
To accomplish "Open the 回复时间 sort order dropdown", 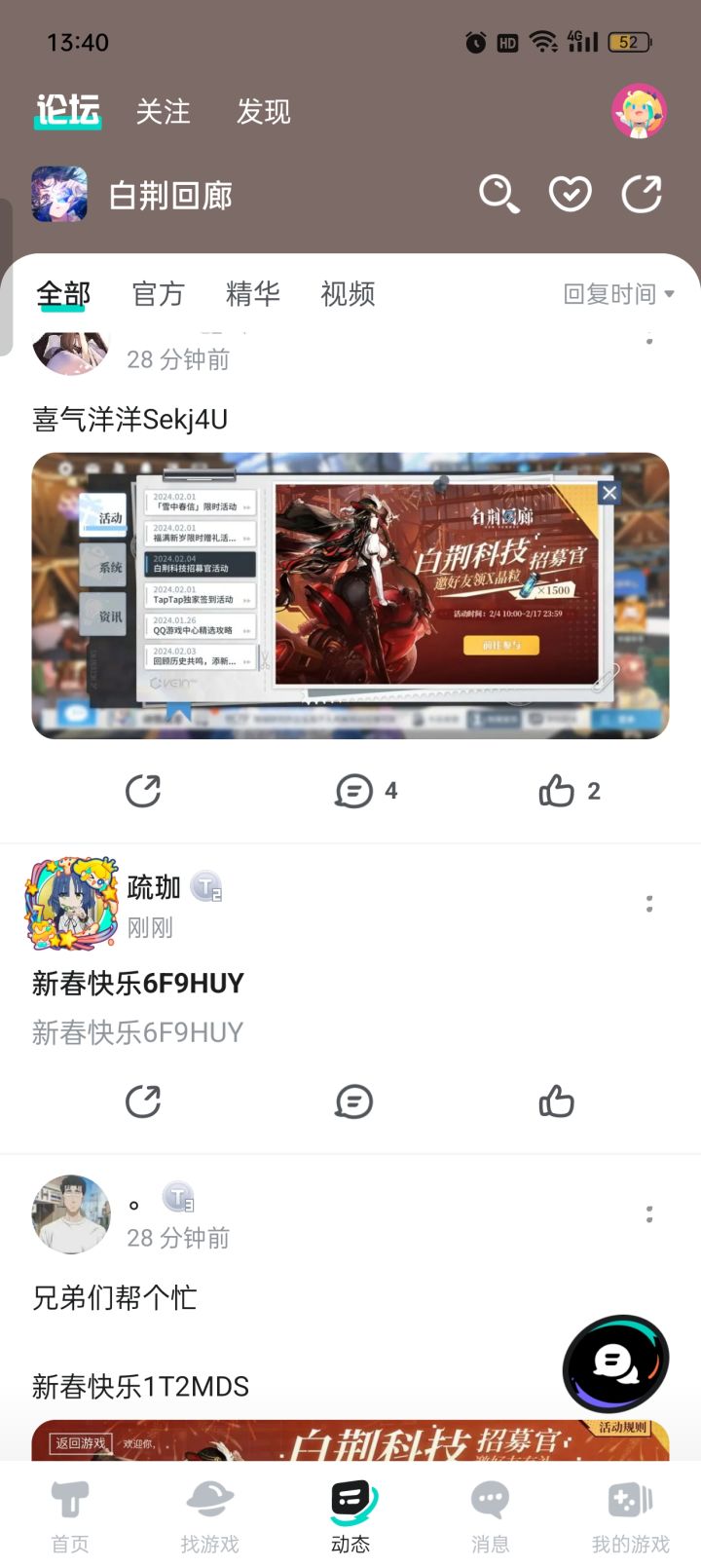I will click(615, 294).
